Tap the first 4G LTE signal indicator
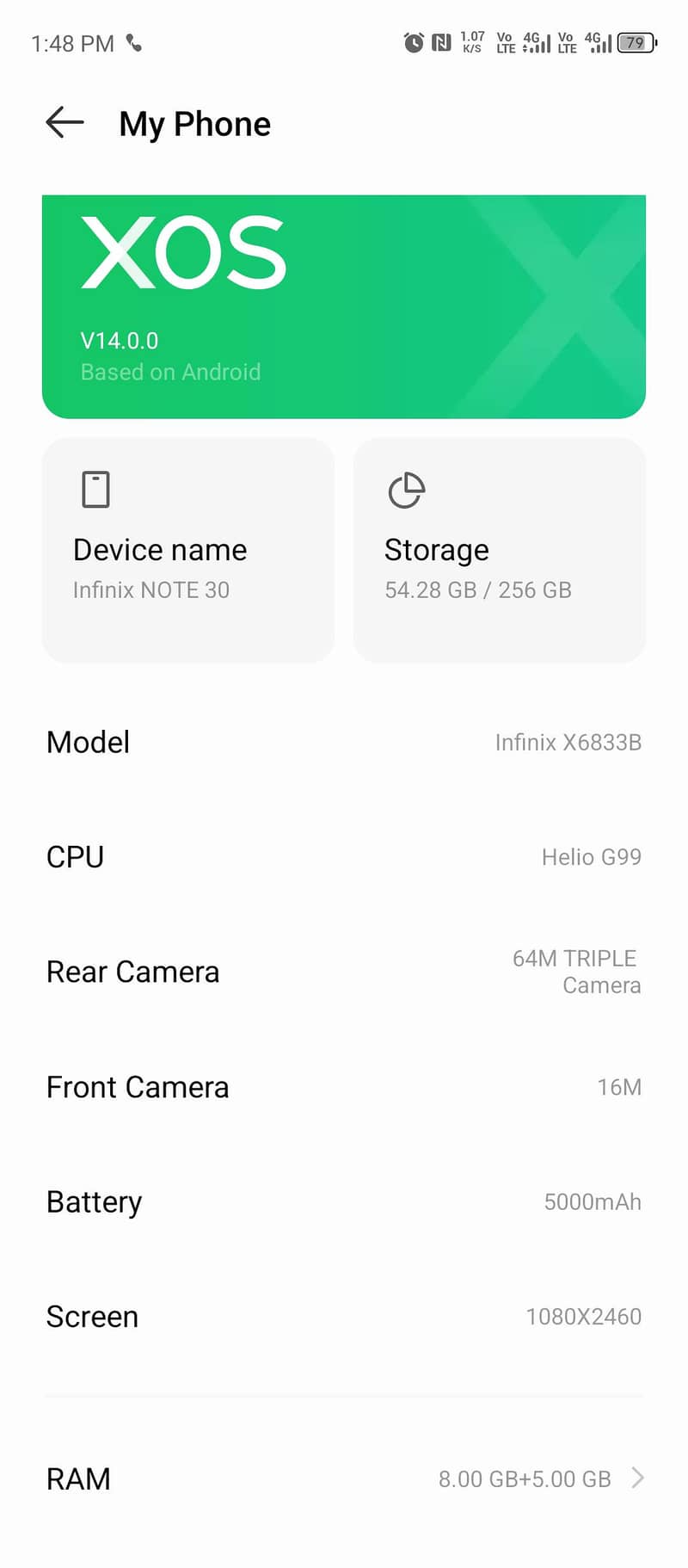688x1568 pixels. [x=525, y=42]
